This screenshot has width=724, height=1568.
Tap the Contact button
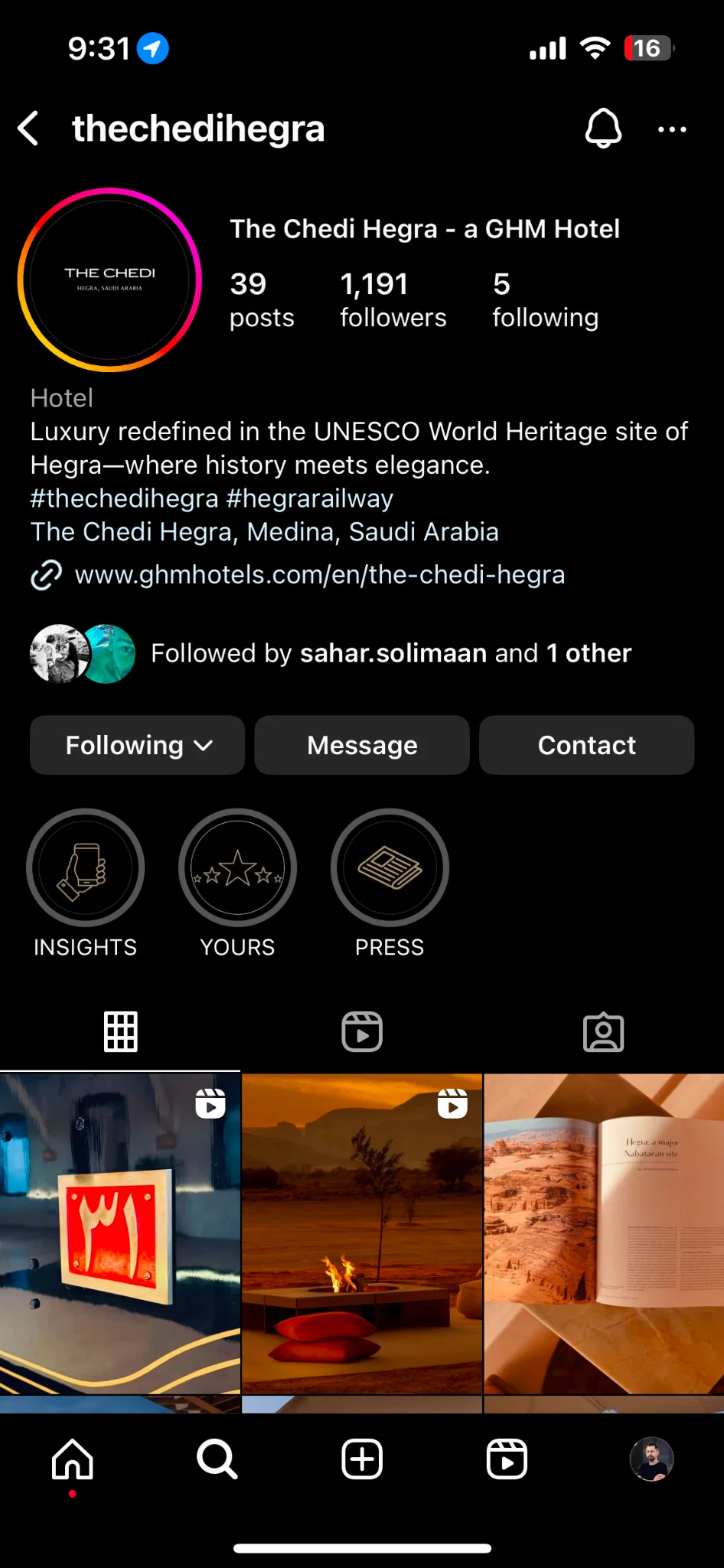[586, 745]
